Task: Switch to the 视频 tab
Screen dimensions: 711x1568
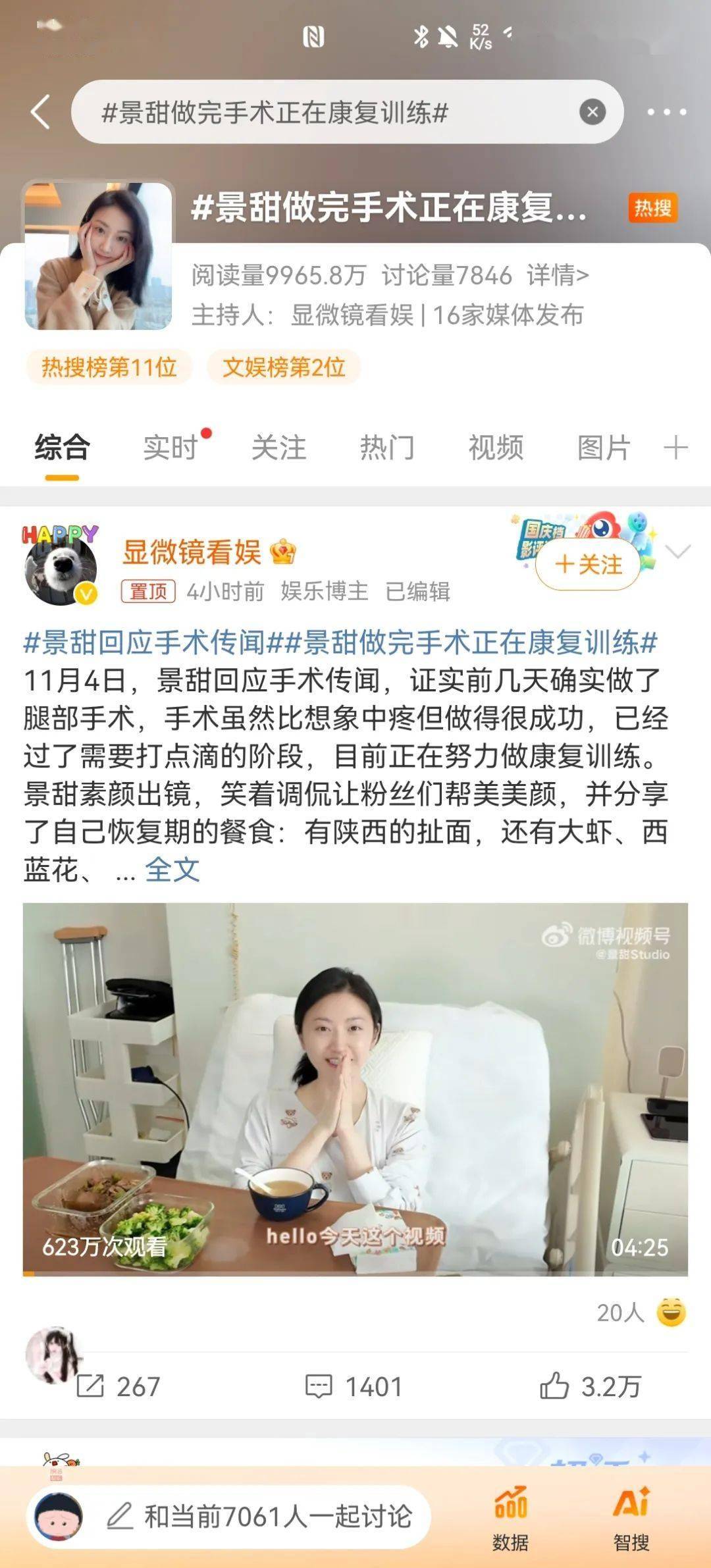Action: (496, 448)
